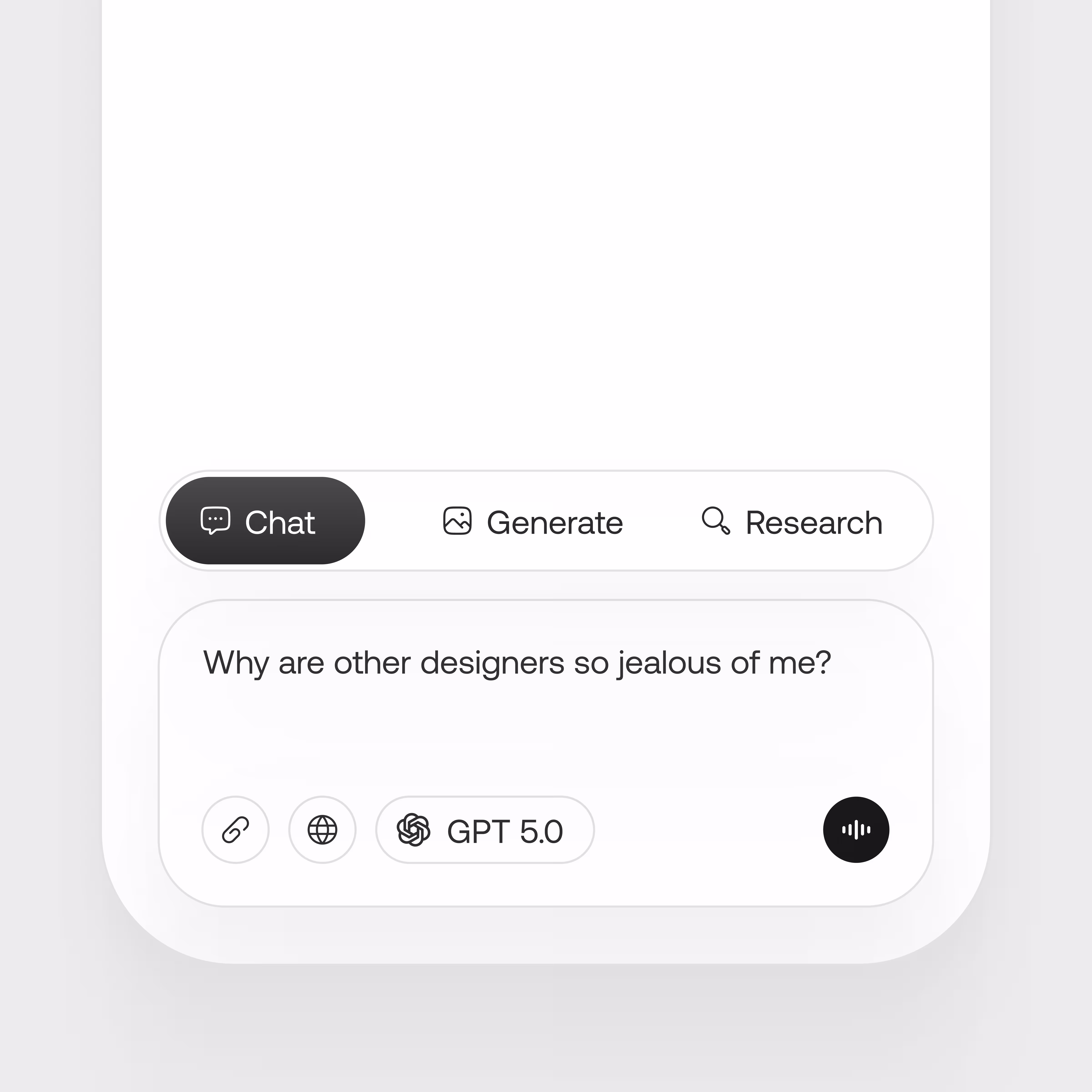The image size is (1092, 1092).
Task: Attach a file with the link icon
Action: [x=235, y=830]
